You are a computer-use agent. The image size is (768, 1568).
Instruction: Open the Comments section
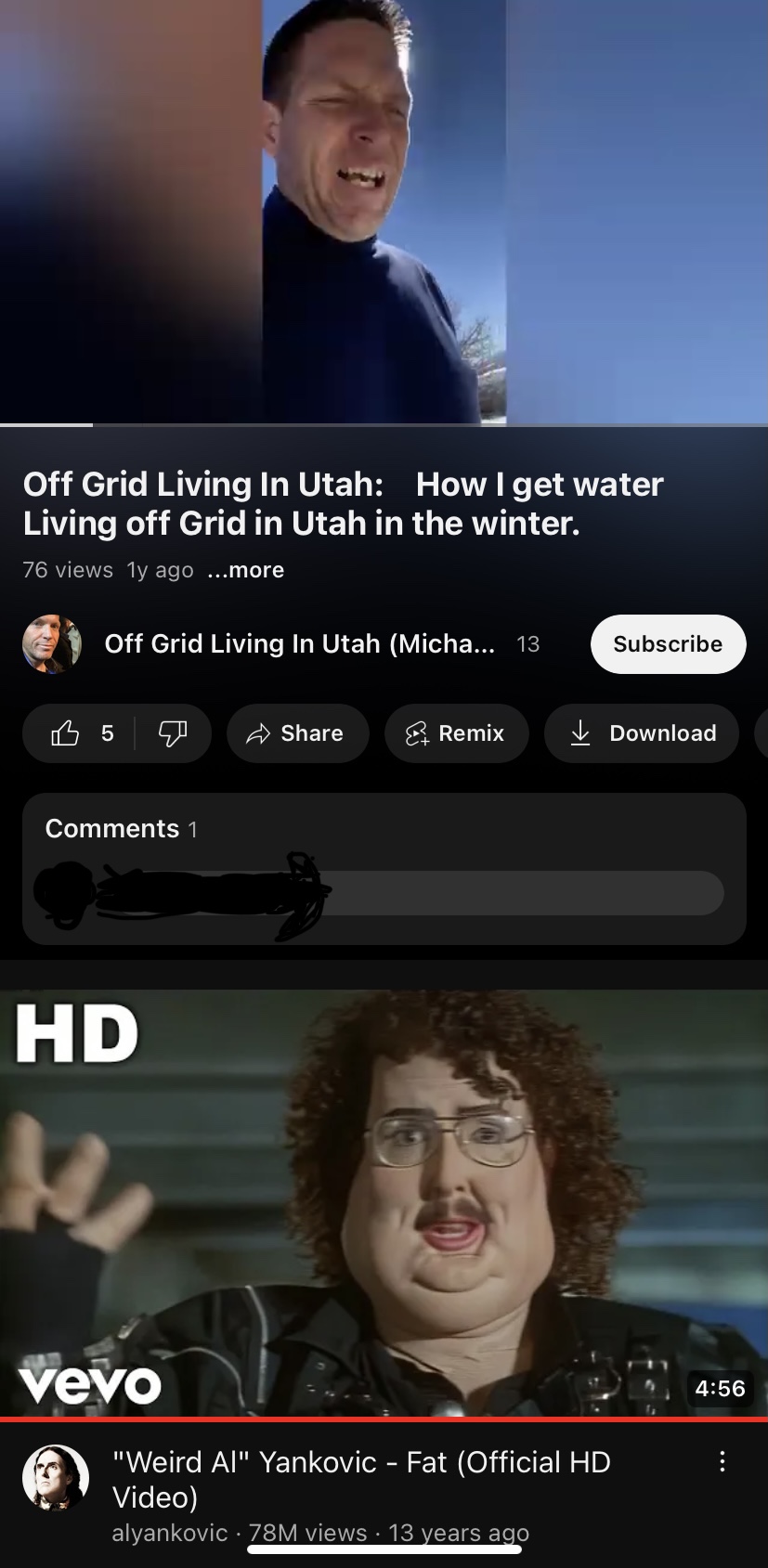pos(384,828)
